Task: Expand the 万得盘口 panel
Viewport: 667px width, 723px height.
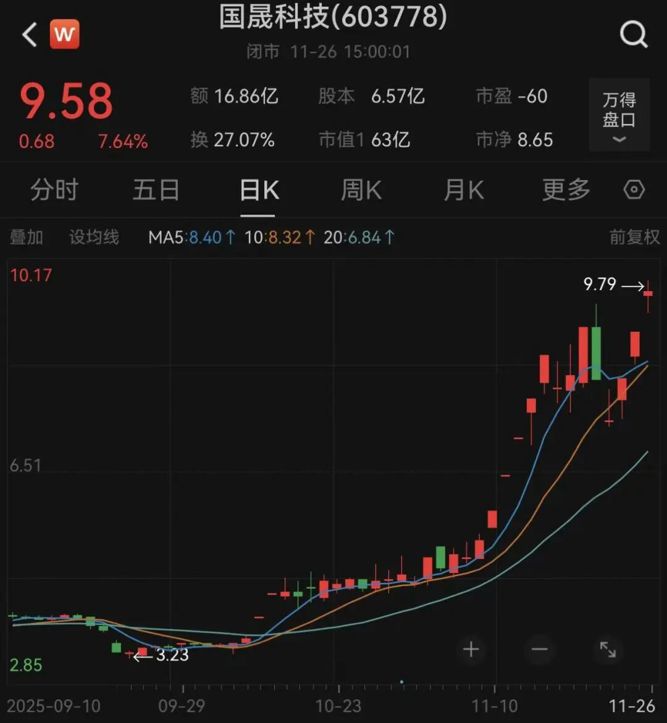Action: pyautogui.click(x=619, y=114)
